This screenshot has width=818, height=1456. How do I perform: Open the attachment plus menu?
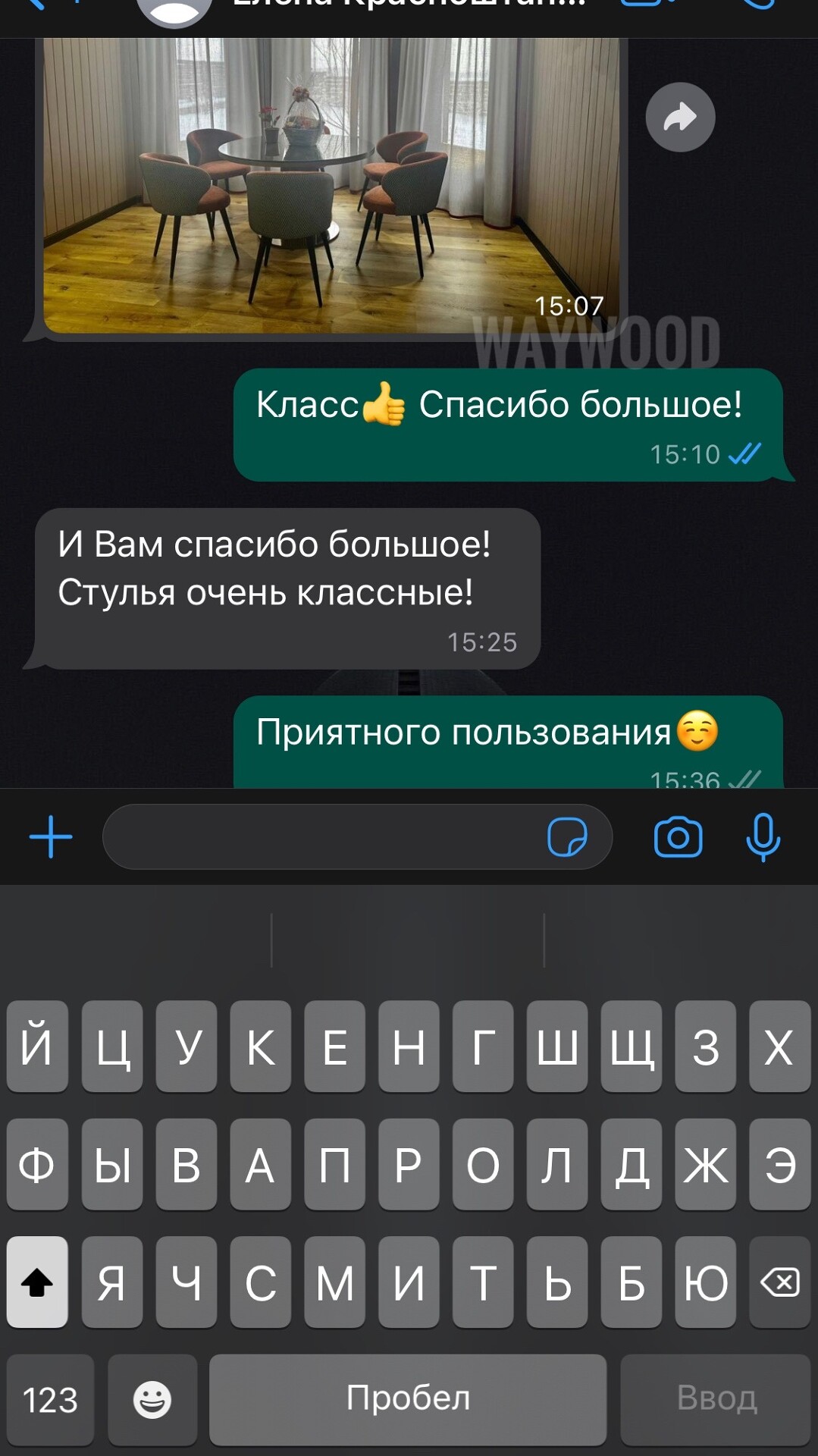(x=51, y=837)
